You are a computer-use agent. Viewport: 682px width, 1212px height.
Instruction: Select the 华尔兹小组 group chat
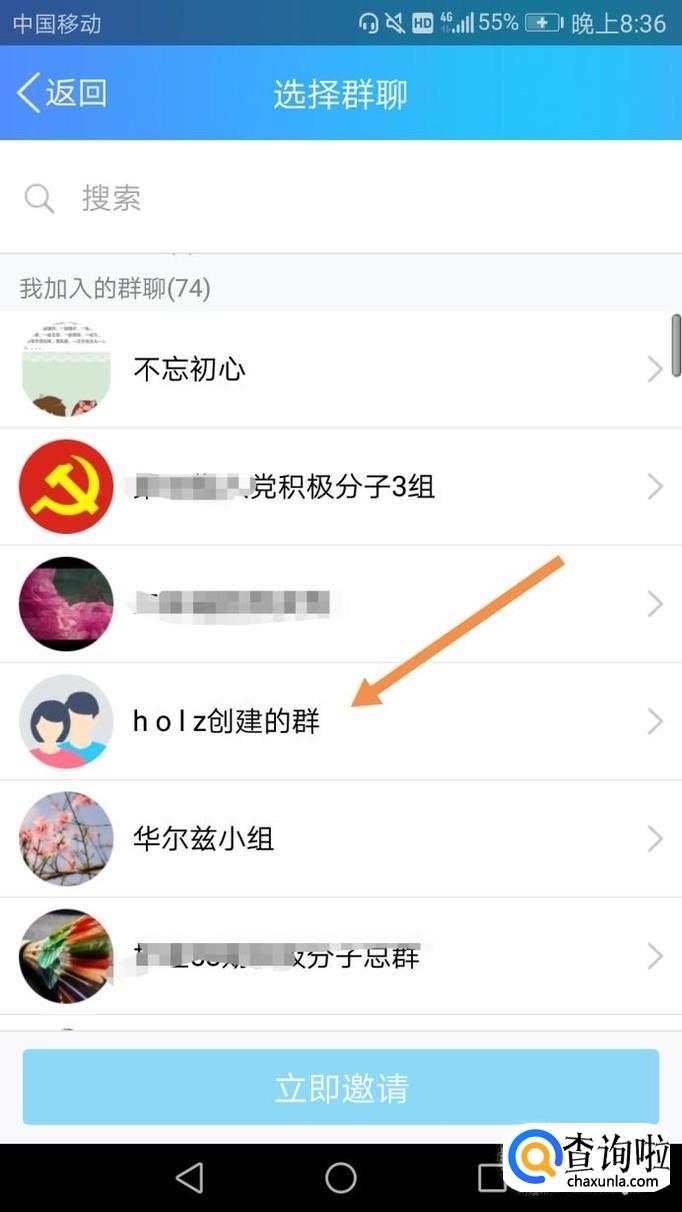coord(341,838)
